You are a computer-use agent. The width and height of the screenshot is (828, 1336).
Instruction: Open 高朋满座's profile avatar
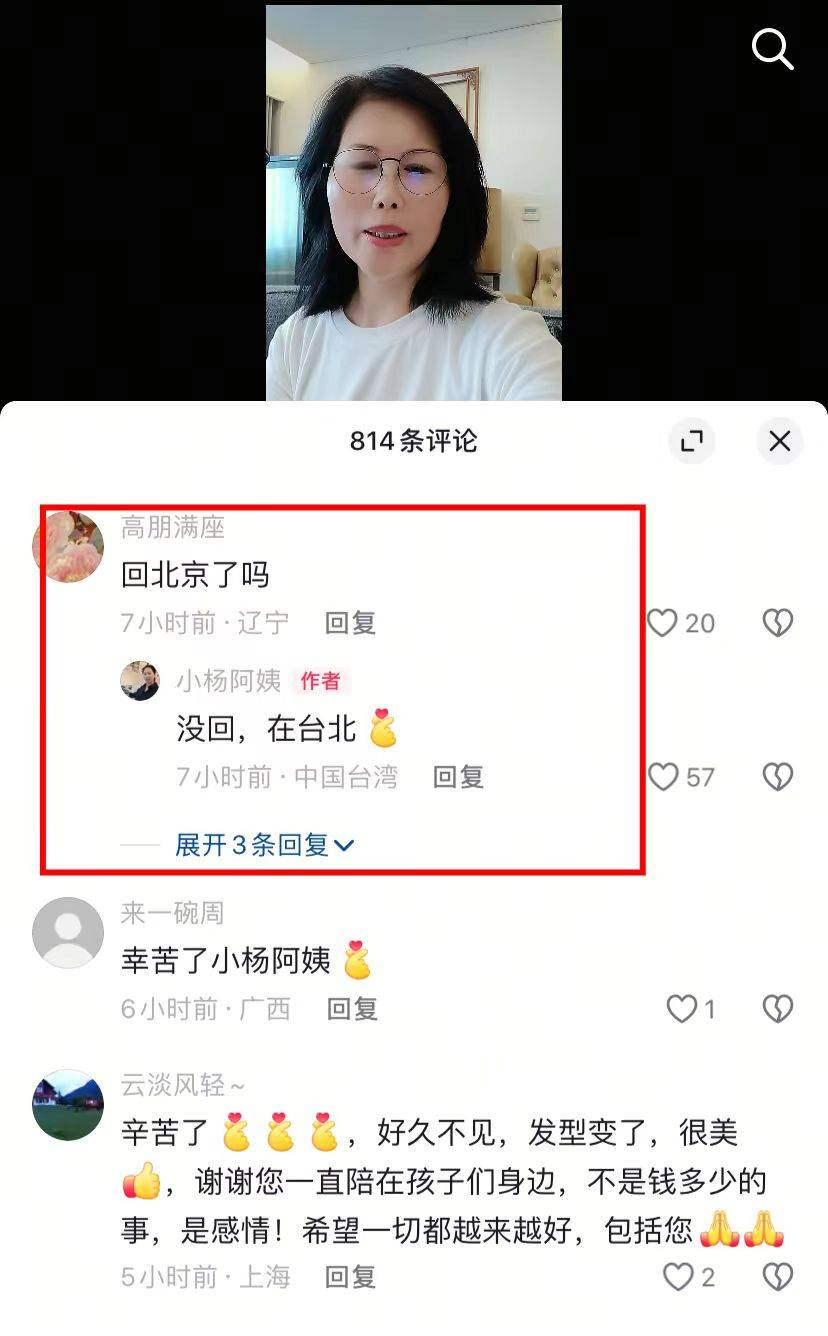tap(68, 547)
